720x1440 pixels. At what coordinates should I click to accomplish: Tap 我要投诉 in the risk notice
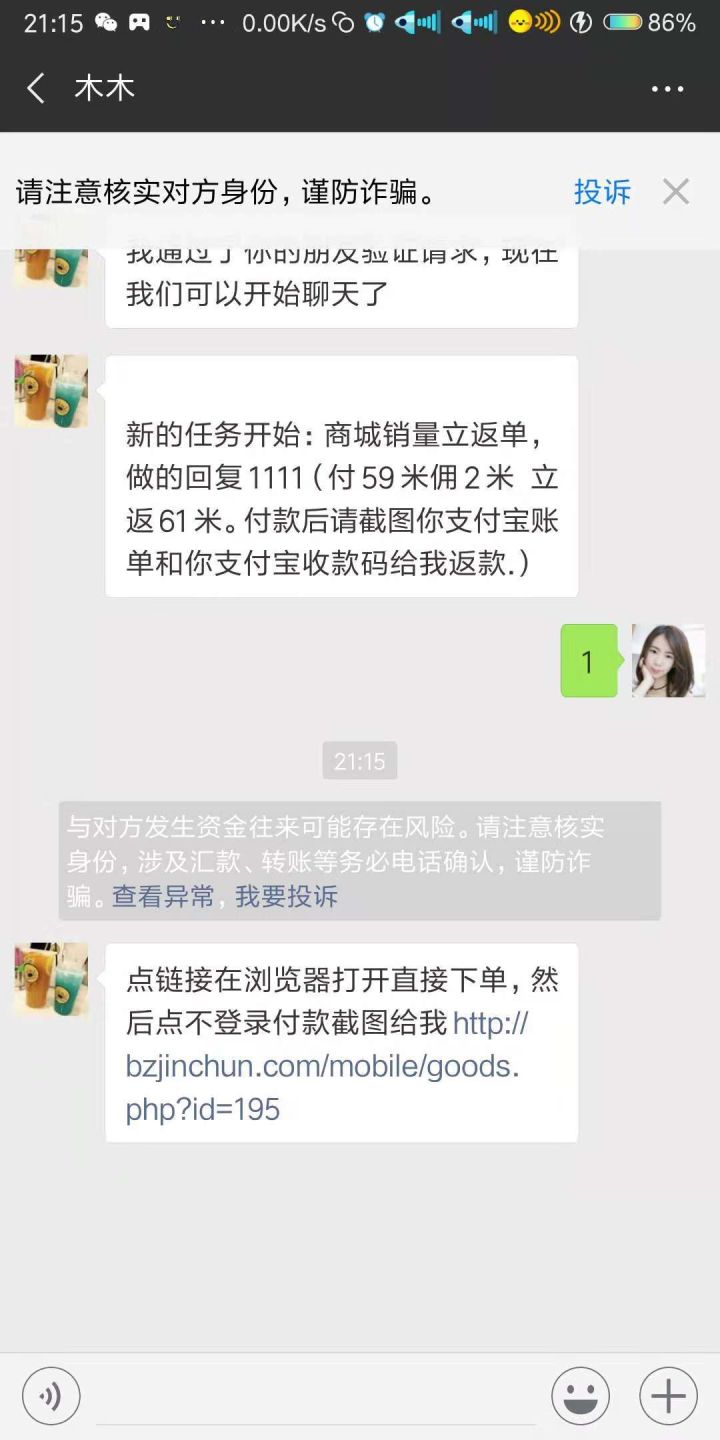point(286,896)
